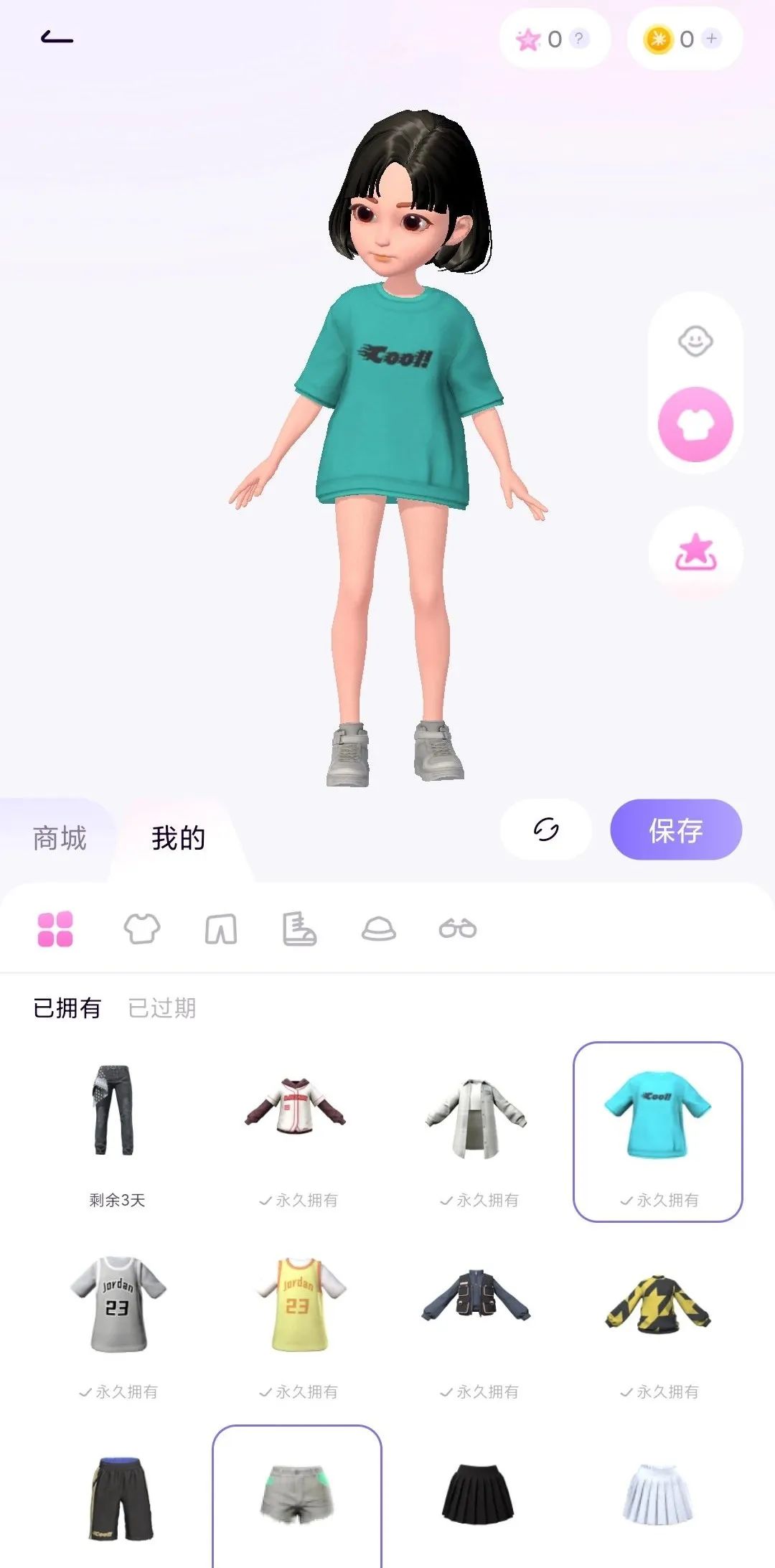Switch to the 已过期 list
The width and height of the screenshot is (775, 1568).
(x=162, y=1008)
